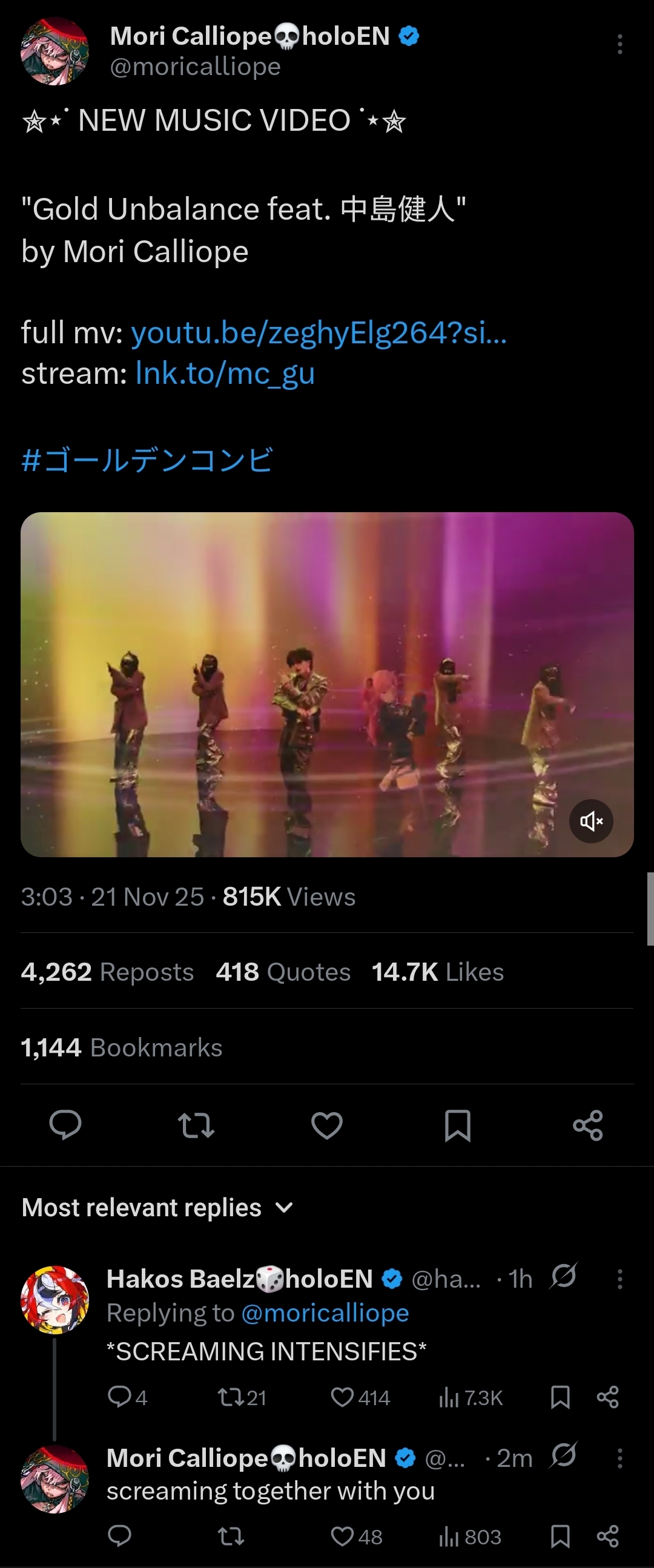Image resolution: width=654 pixels, height=1568 pixels.
Task: Repost Hakos Baelz's reply
Action: point(231,1397)
